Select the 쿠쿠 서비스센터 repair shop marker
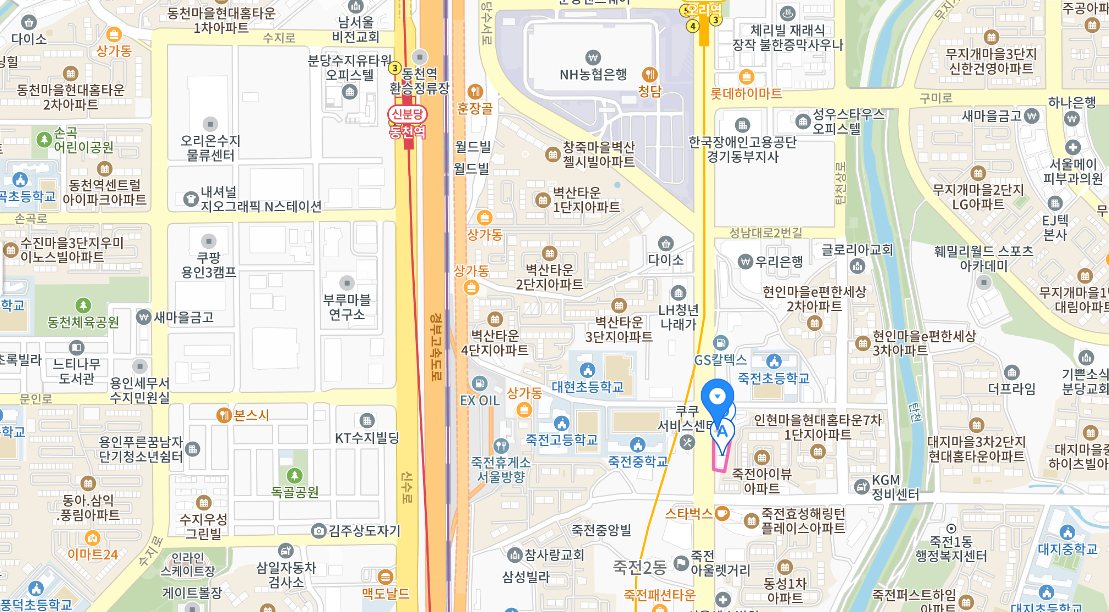This screenshot has width=1109, height=612. (688, 441)
